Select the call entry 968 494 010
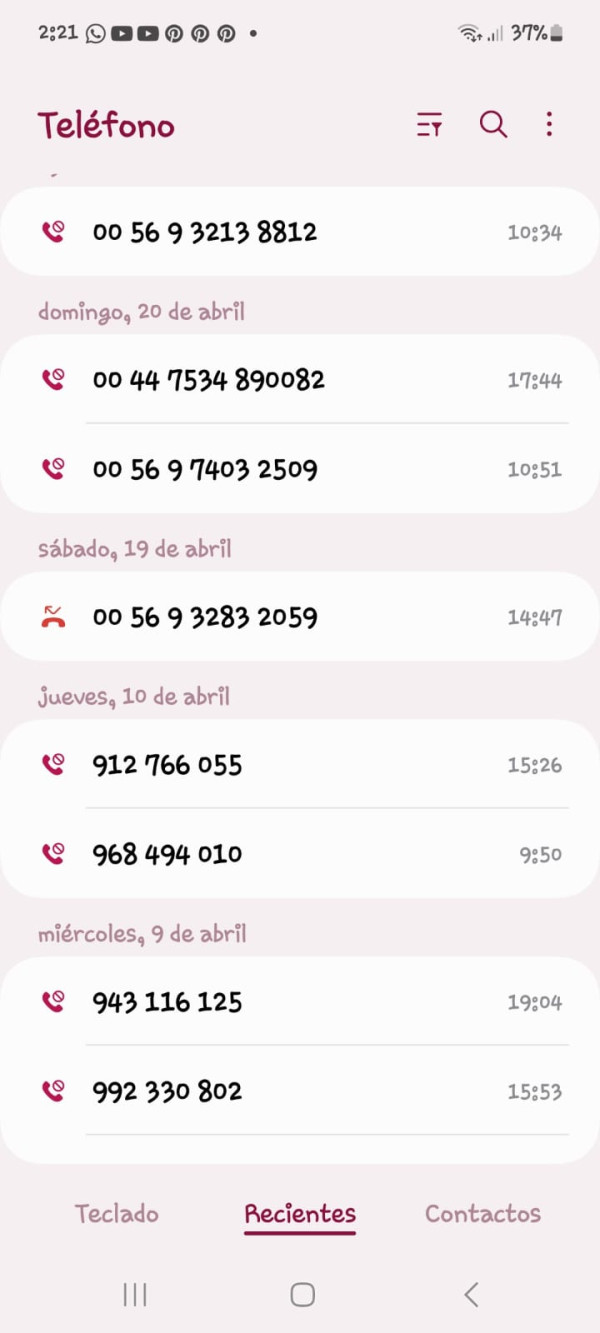Image resolution: width=600 pixels, height=1333 pixels. click(x=300, y=854)
